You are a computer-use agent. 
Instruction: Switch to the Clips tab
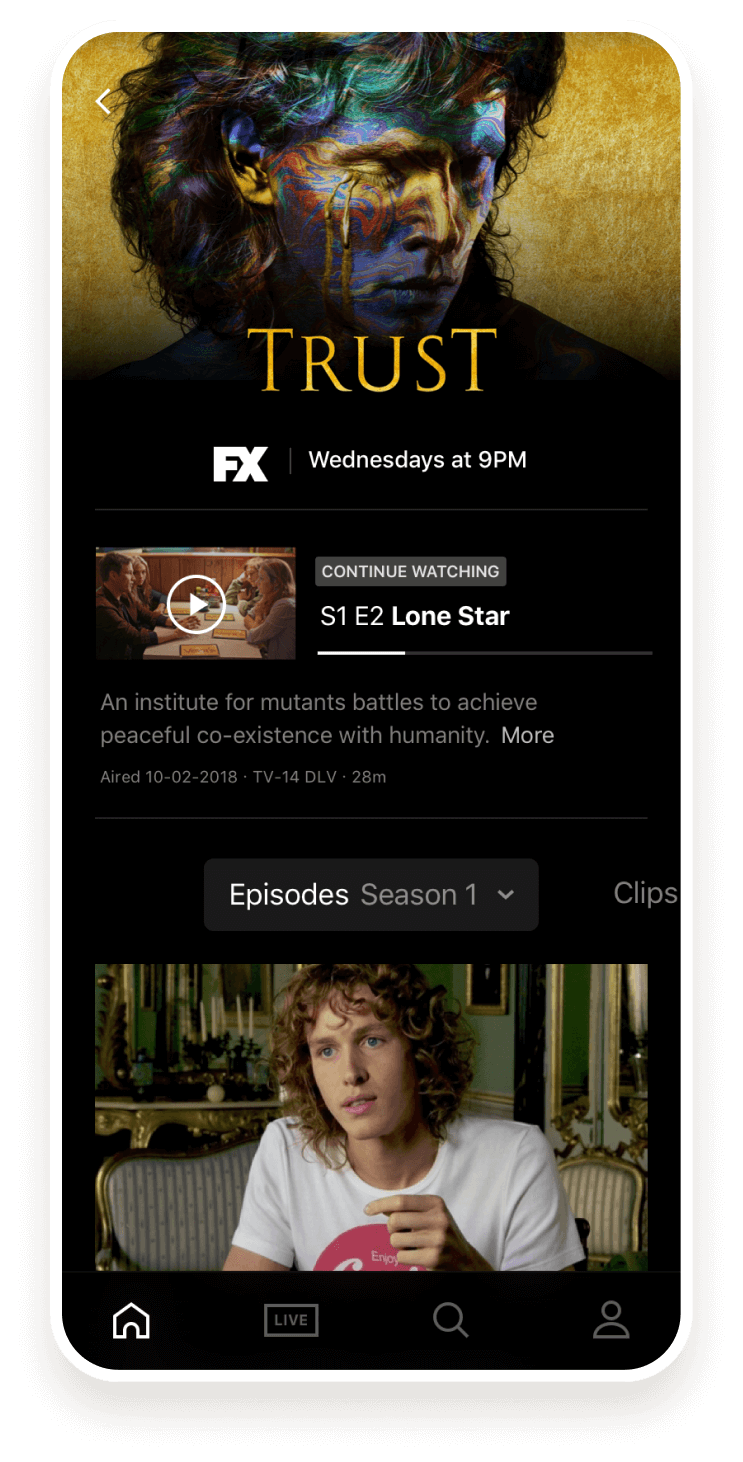[644, 894]
